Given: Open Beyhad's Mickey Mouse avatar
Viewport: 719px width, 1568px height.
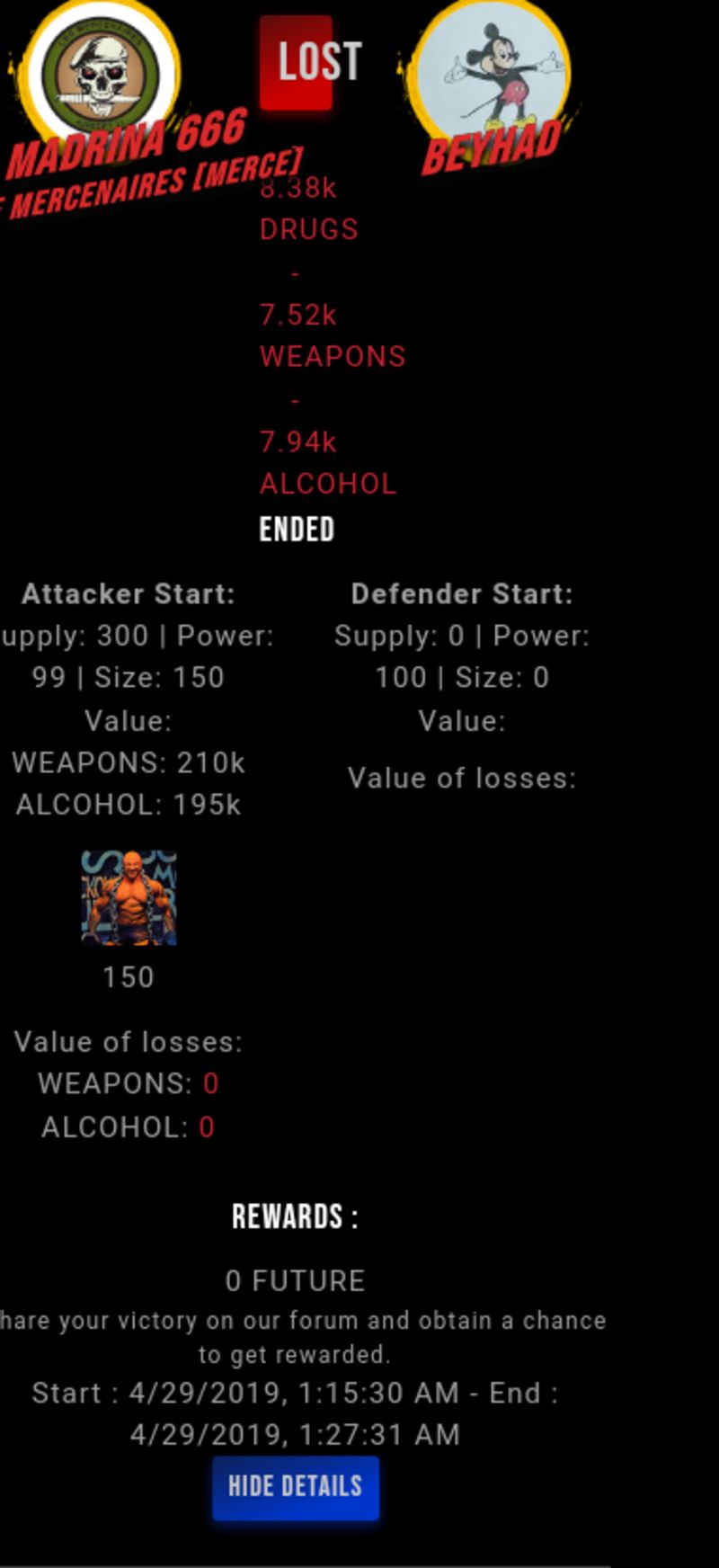Looking at the screenshot, I should [x=493, y=72].
